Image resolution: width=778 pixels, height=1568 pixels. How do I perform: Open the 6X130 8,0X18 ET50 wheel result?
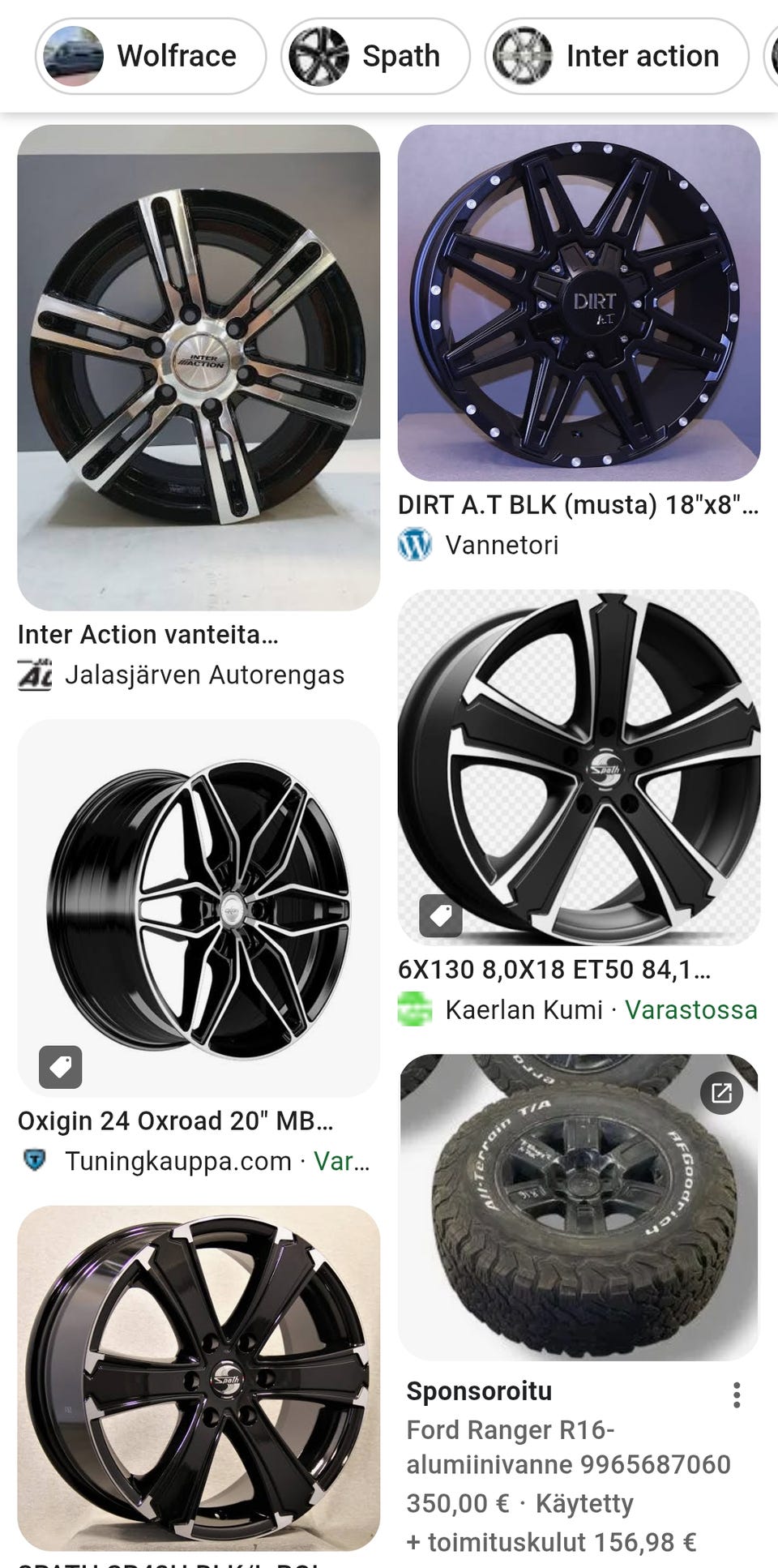coord(579,767)
